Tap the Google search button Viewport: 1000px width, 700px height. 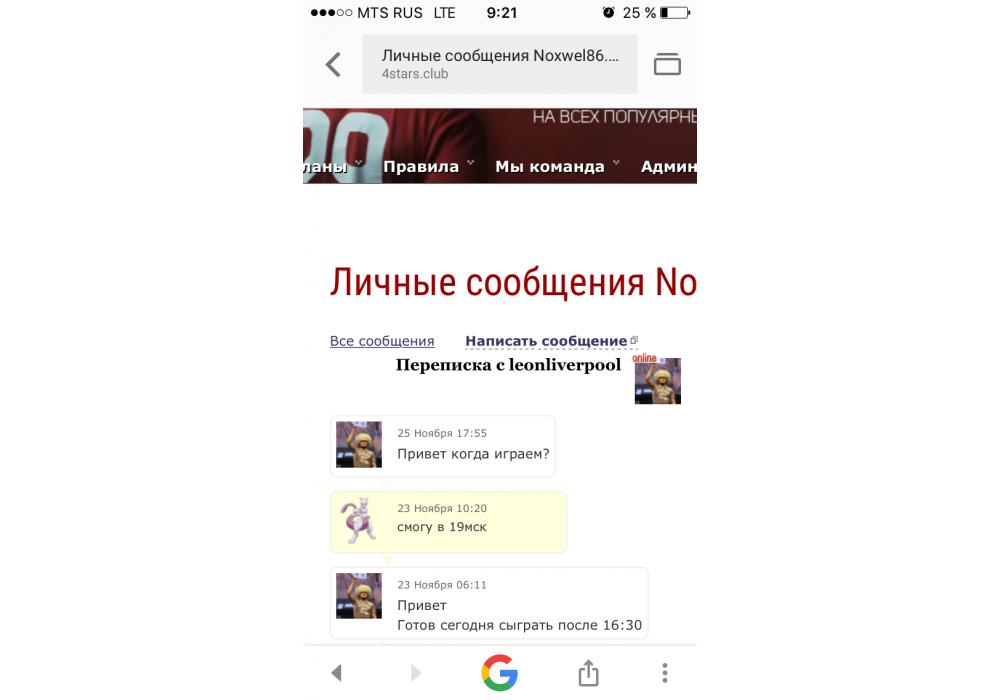(x=499, y=673)
